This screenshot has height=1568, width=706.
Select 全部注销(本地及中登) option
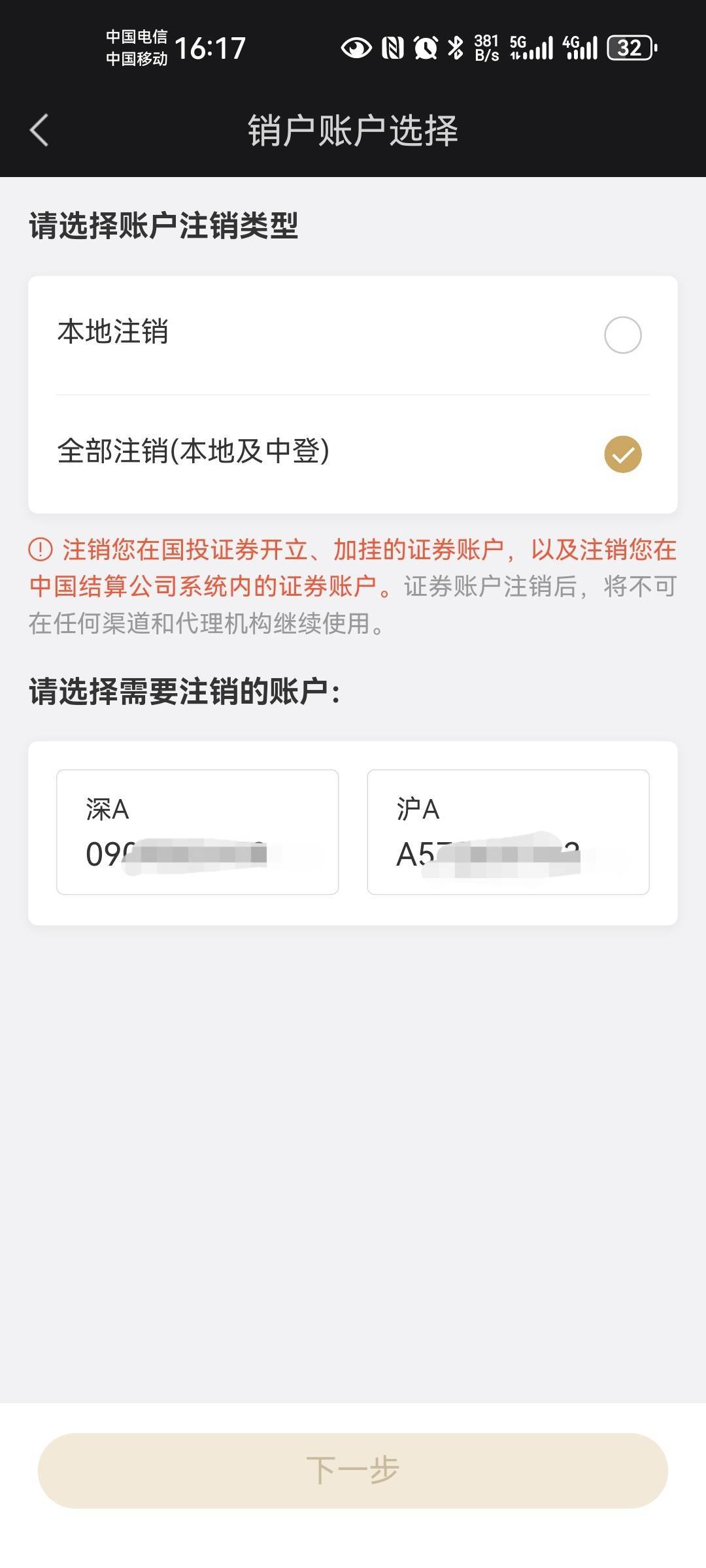pos(353,454)
